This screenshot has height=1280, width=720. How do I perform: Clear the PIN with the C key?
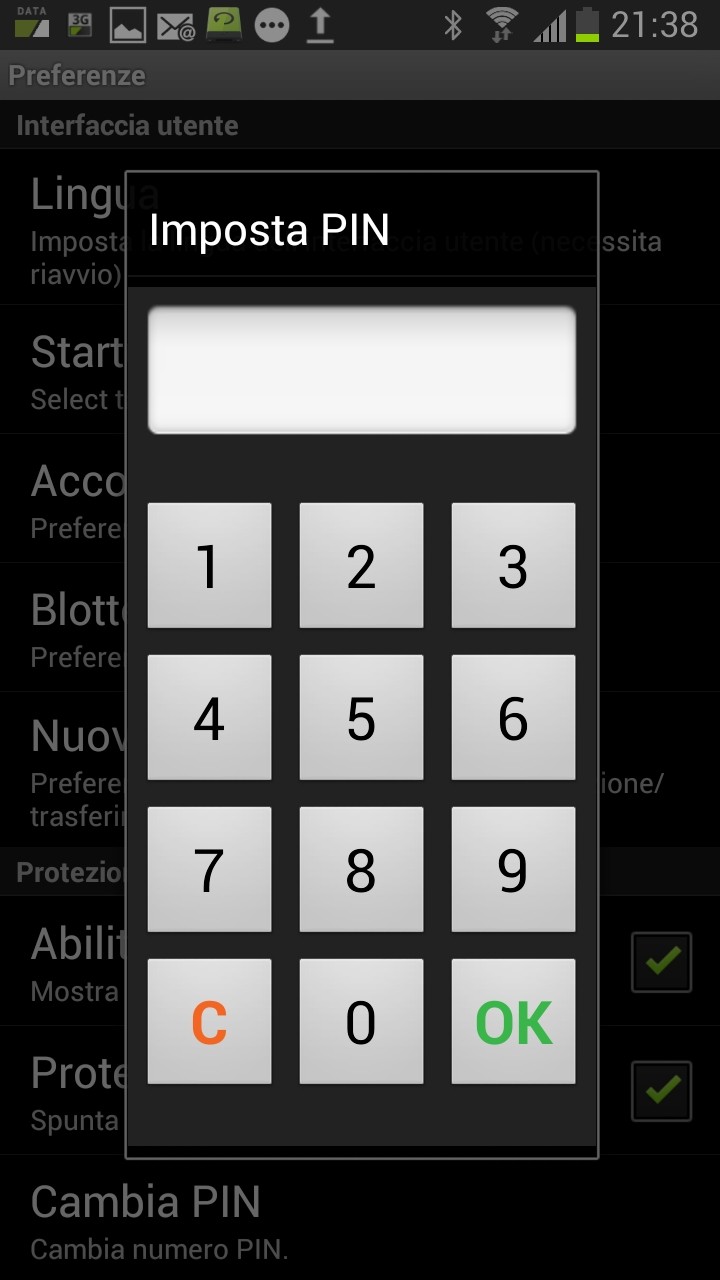[210, 1022]
